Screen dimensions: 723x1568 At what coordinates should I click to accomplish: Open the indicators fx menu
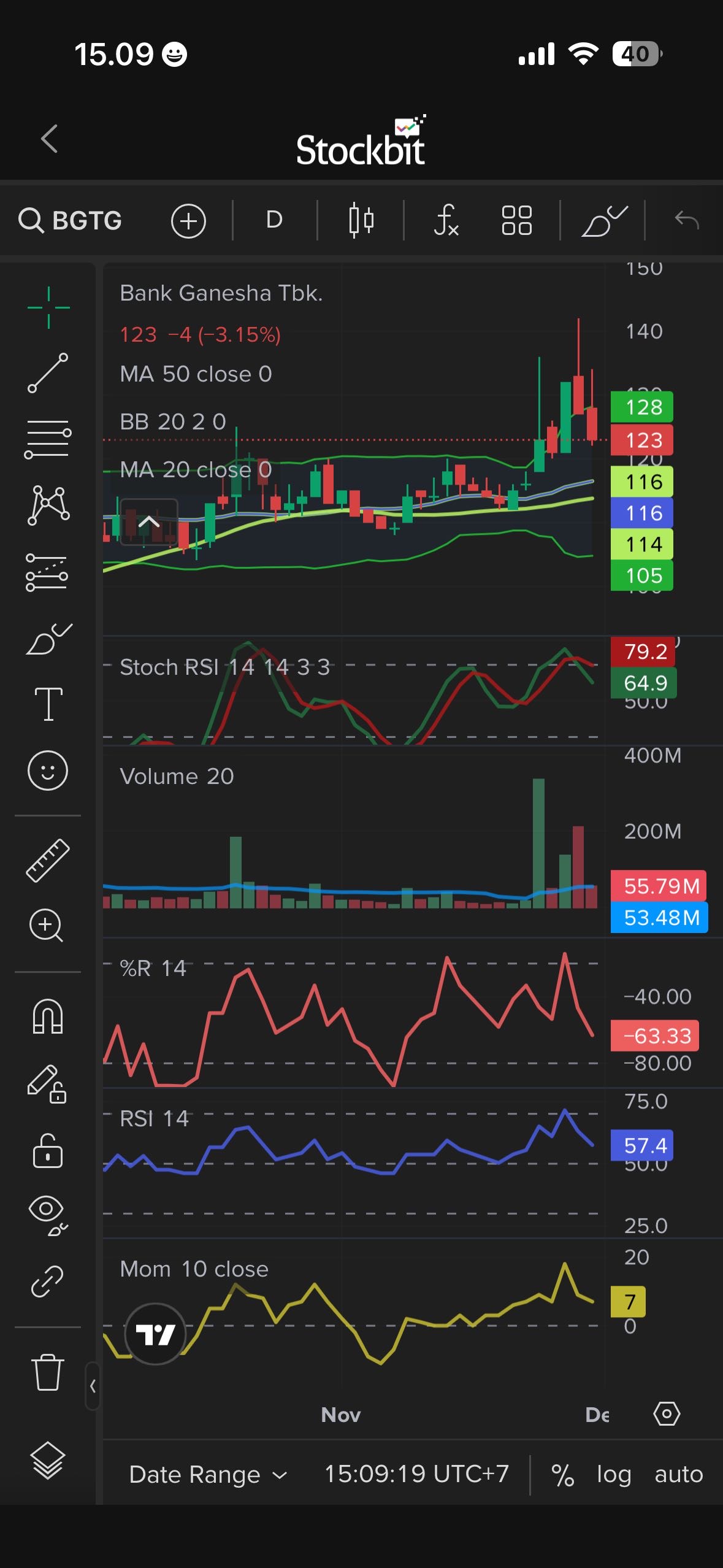446,220
